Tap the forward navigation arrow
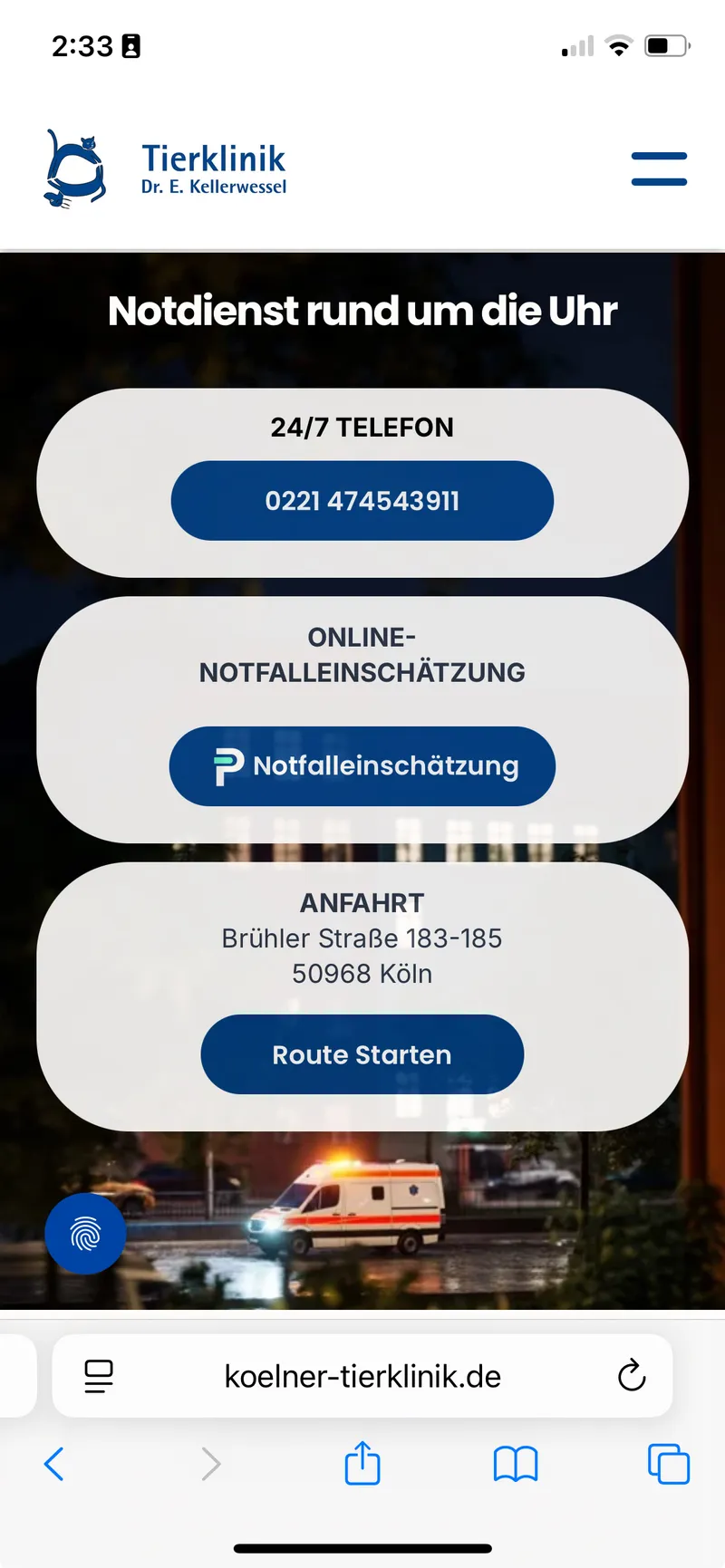Viewport: 725px width, 1568px height. click(210, 1464)
